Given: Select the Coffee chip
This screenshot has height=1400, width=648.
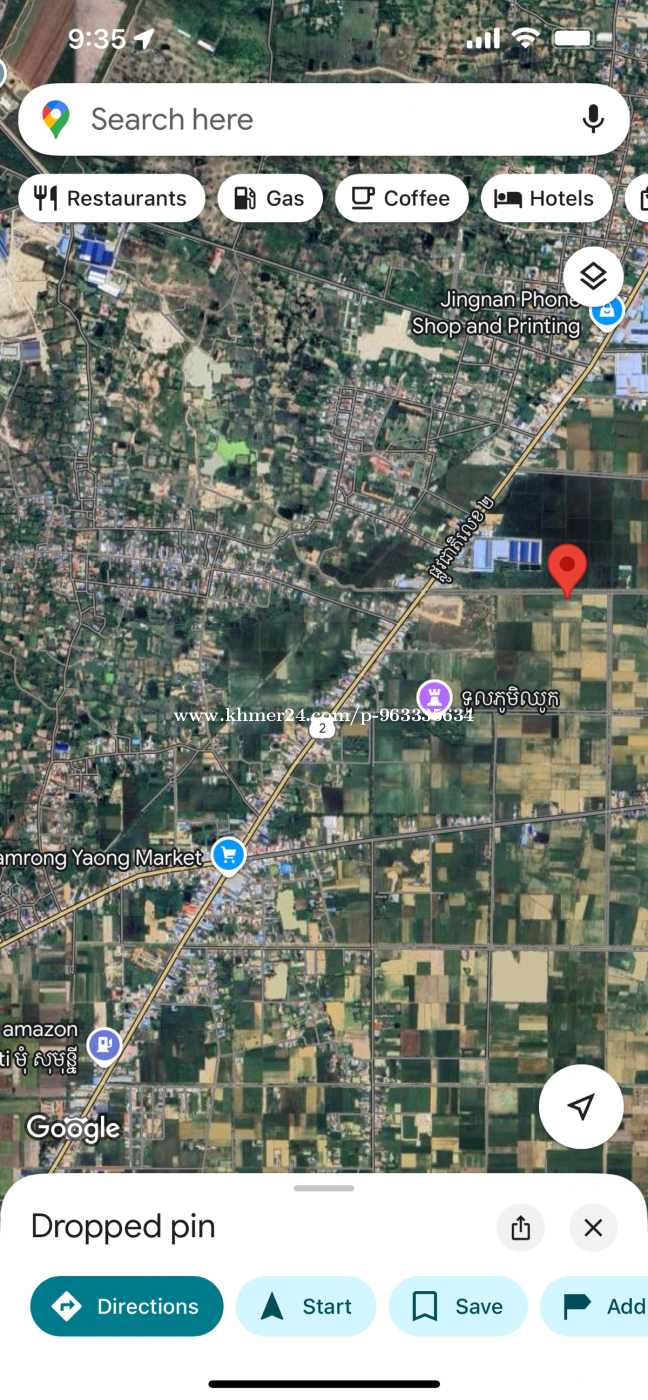Looking at the screenshot, I should (x=401, y=199).
